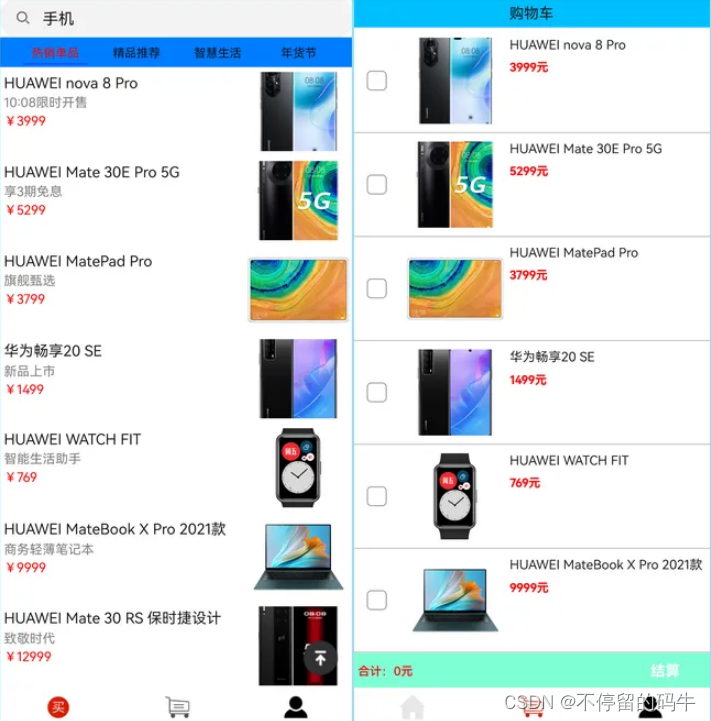Select HUAWEI MatePad Pro in the cart
711x721 pixels.
[x=377, y=289]
